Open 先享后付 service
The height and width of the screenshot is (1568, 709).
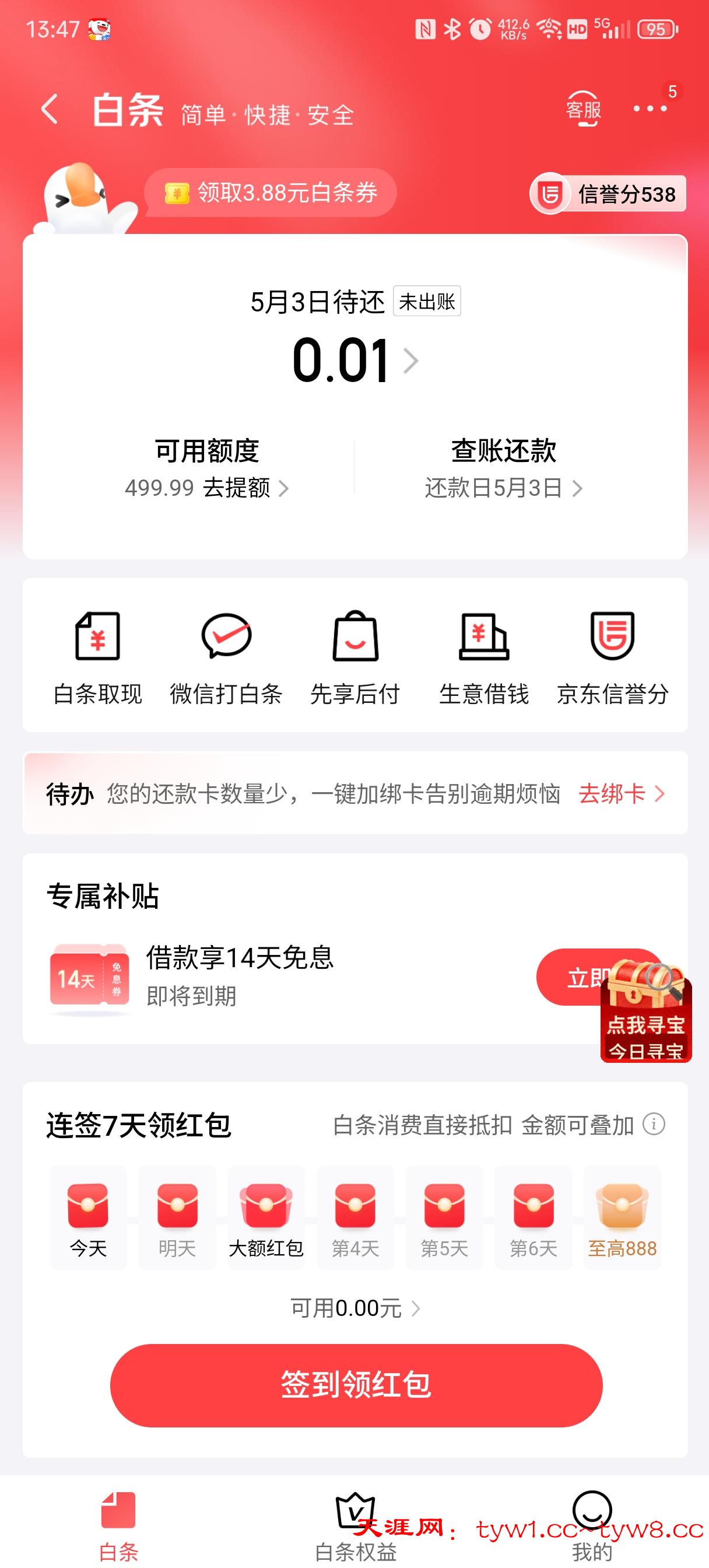355,657
